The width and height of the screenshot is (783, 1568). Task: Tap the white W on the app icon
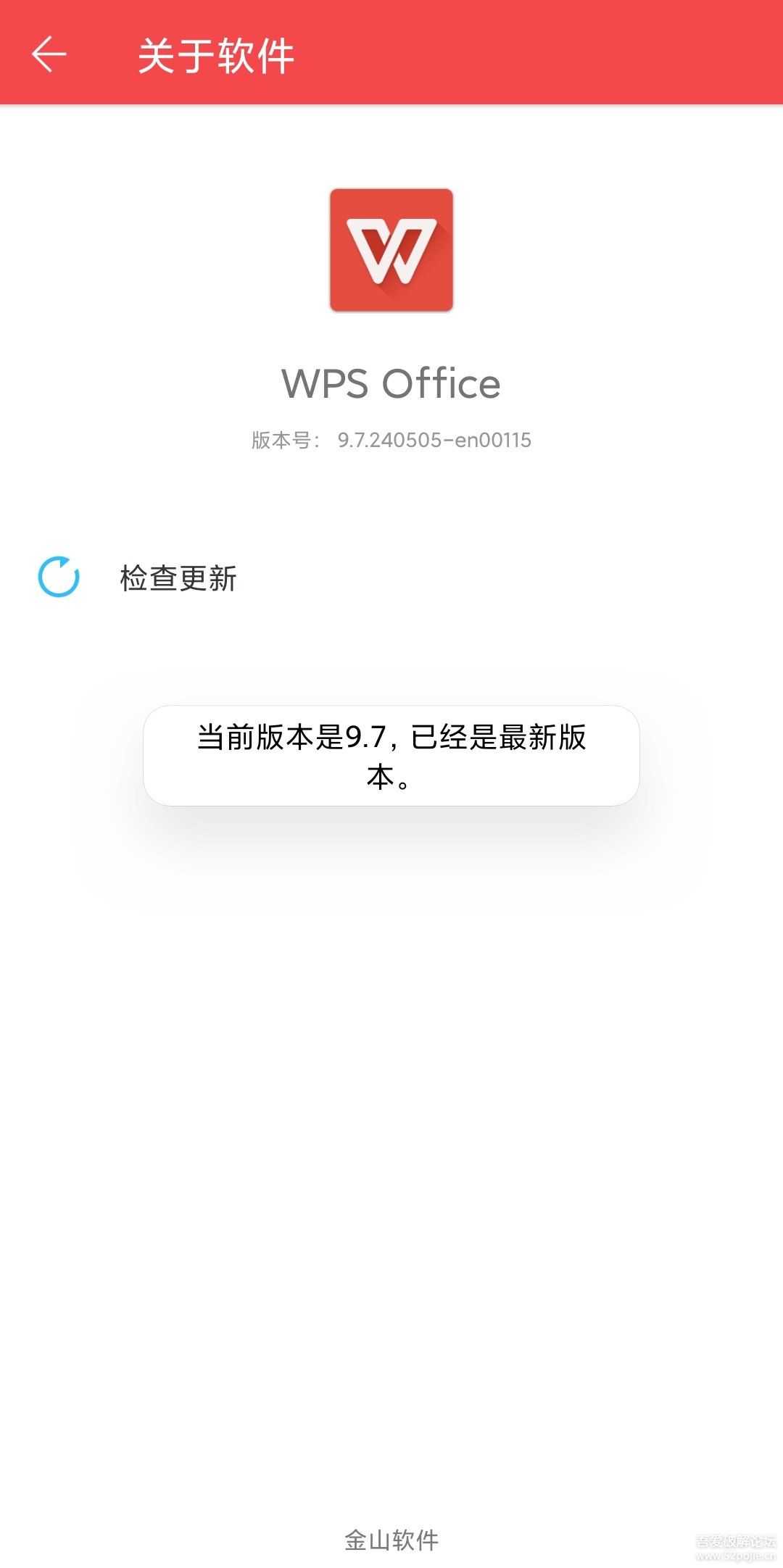[x=391, y=254]
